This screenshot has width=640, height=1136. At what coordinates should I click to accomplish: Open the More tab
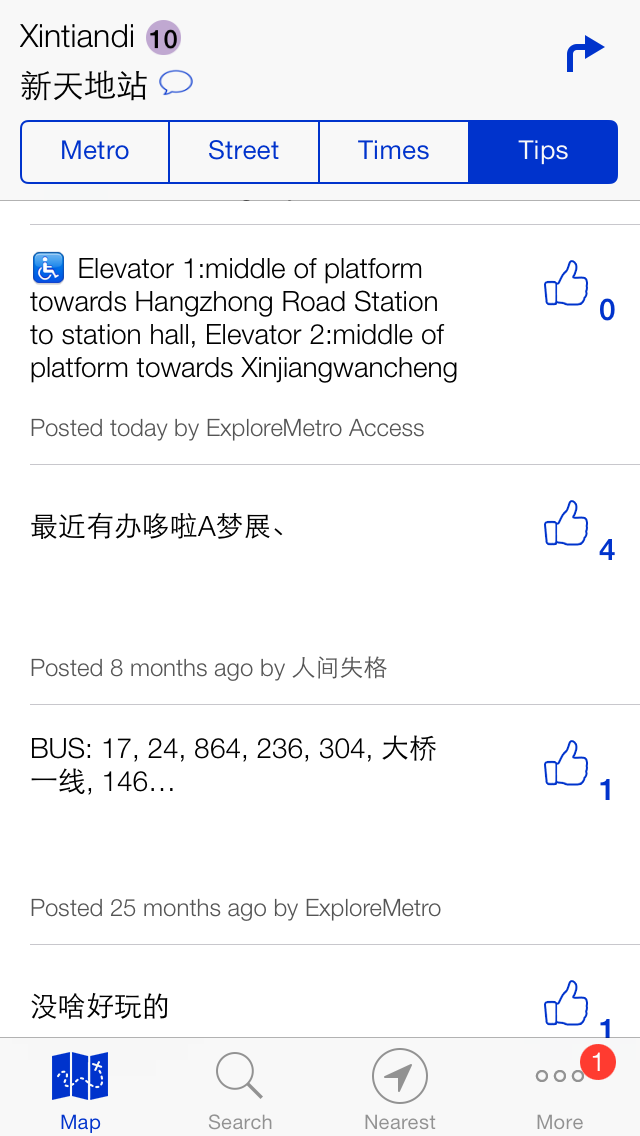tap(560, 1089)
